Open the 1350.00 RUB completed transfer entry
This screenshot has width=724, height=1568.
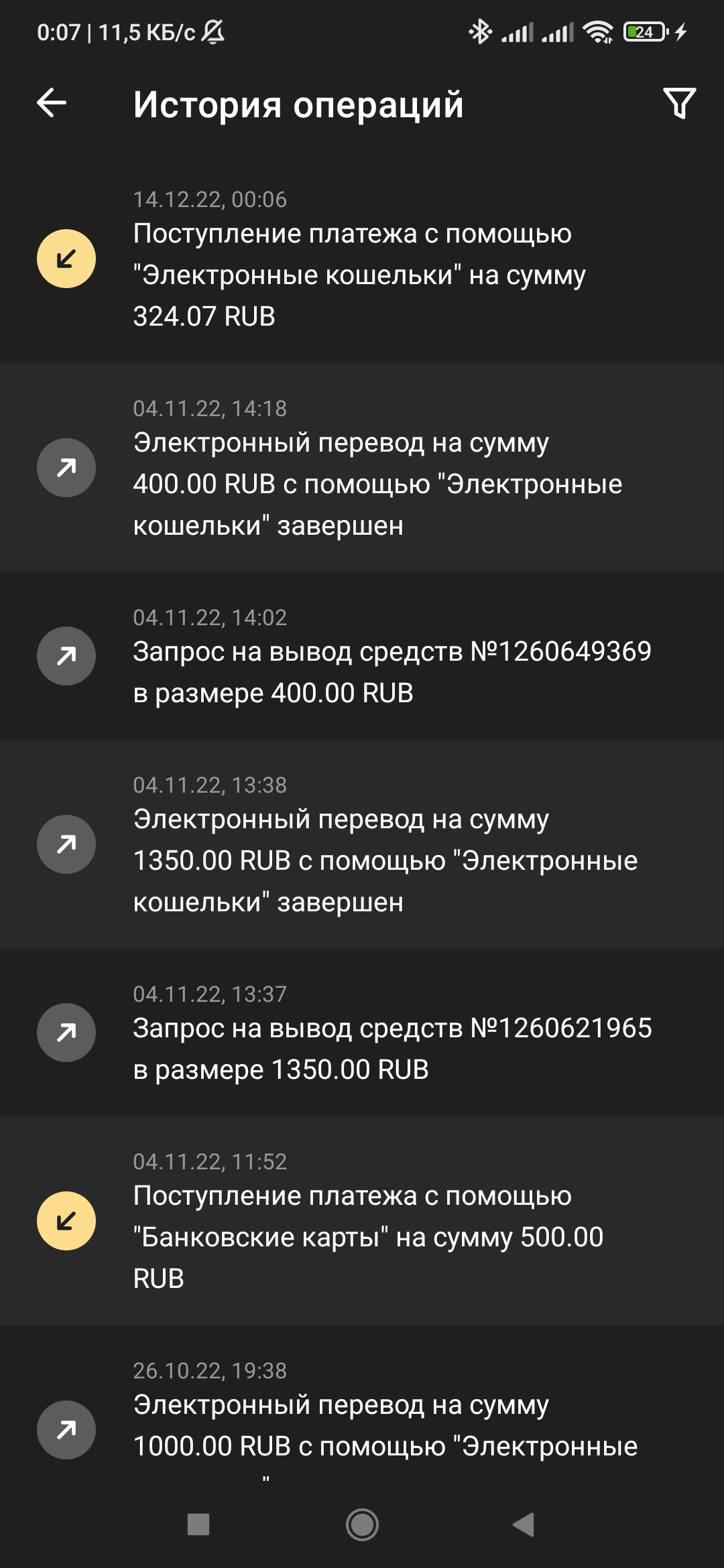point(362,844)
